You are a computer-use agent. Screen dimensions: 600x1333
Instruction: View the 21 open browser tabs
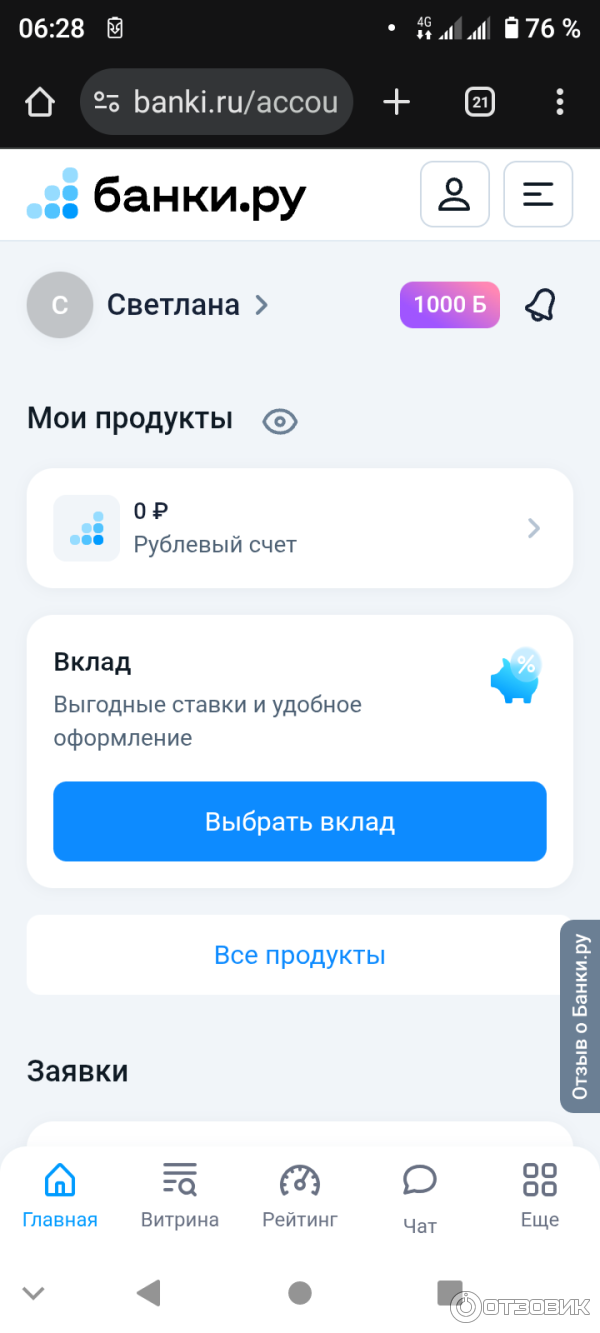[x=480, y=101]
